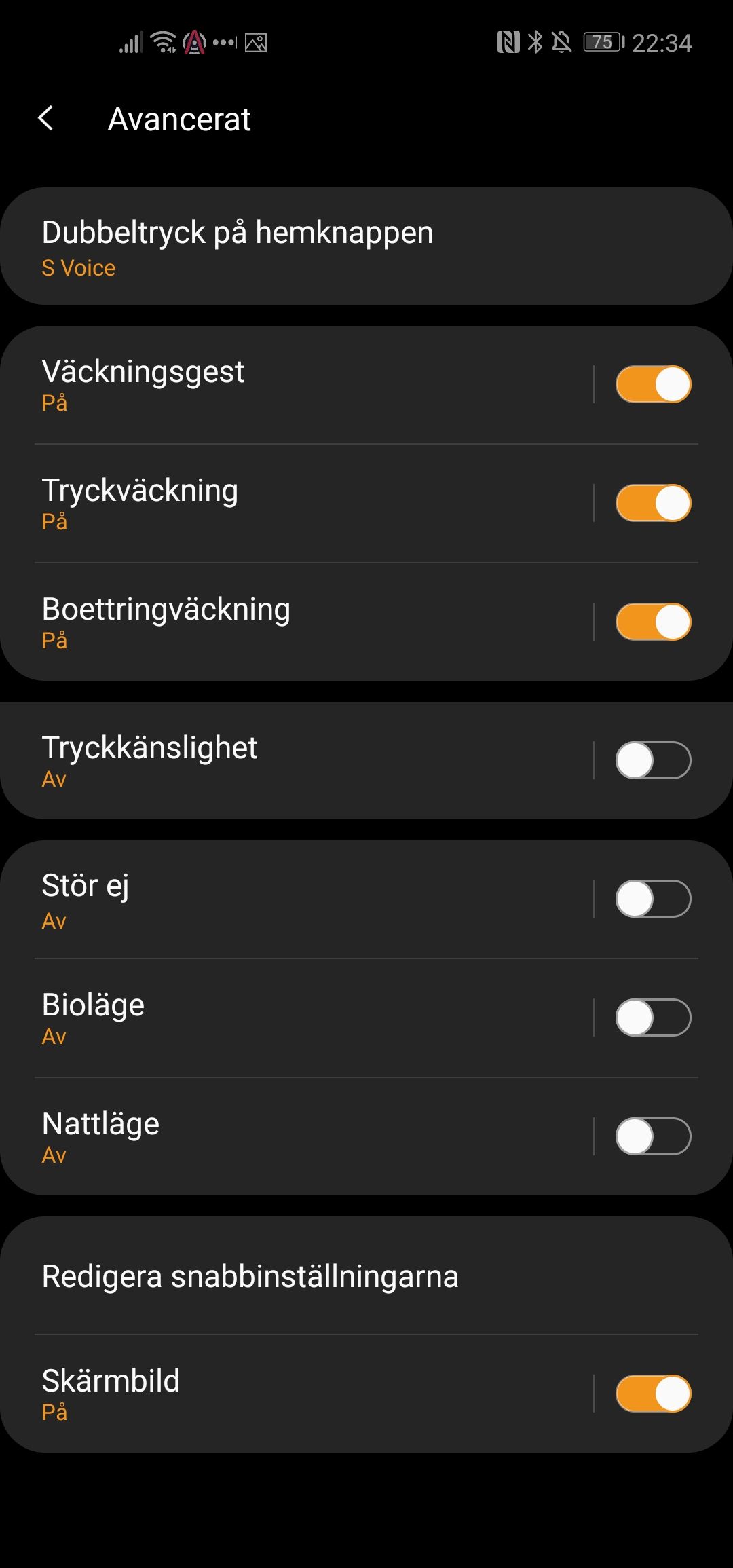This screenshot has width=733, height=1568.
Task: Toggle off the Skärmbild switch
Action: [x=653, y=1394]
